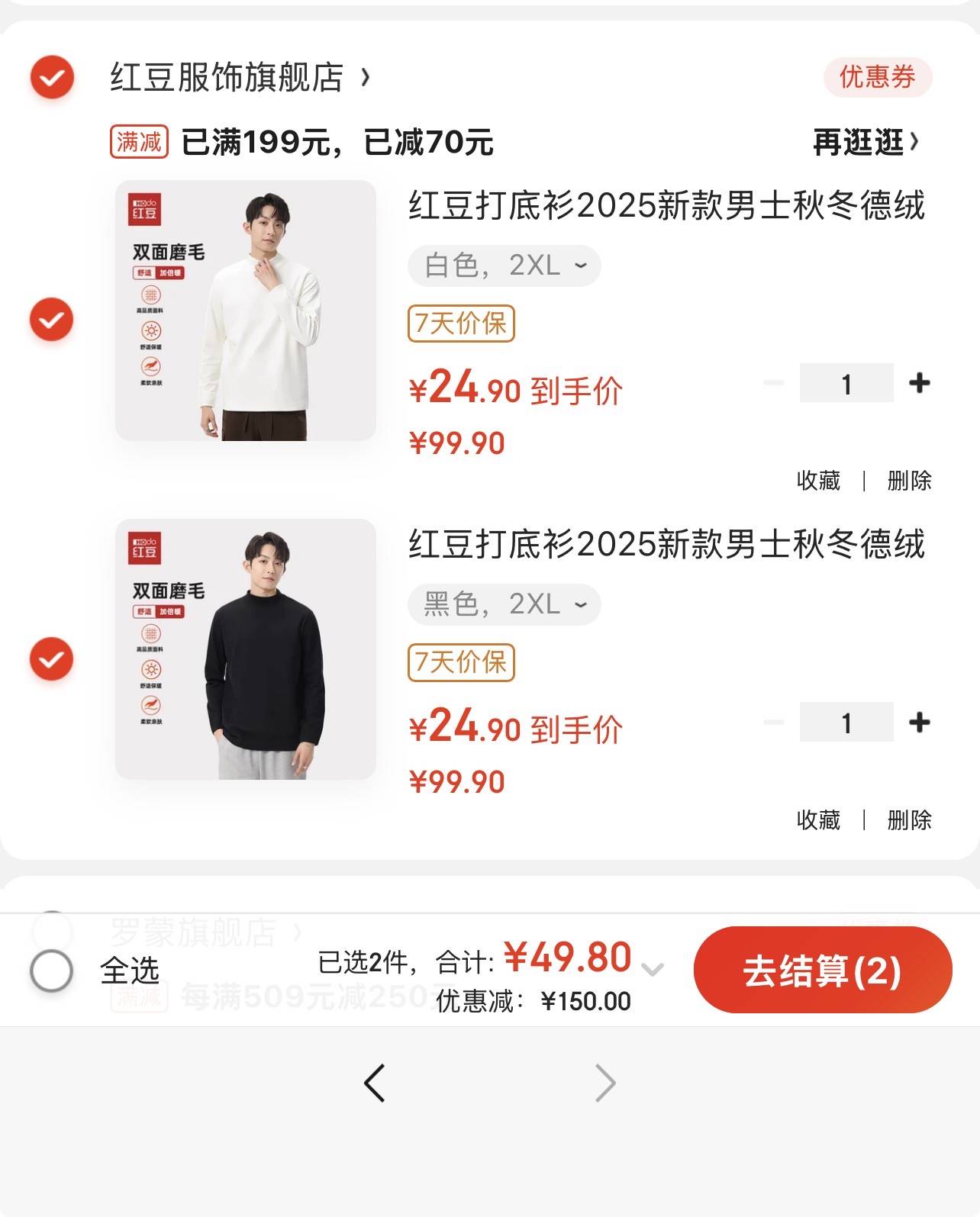980x1217 pixels.
Task: Tap 去结算(2) to check out
Action: point(822,971)
